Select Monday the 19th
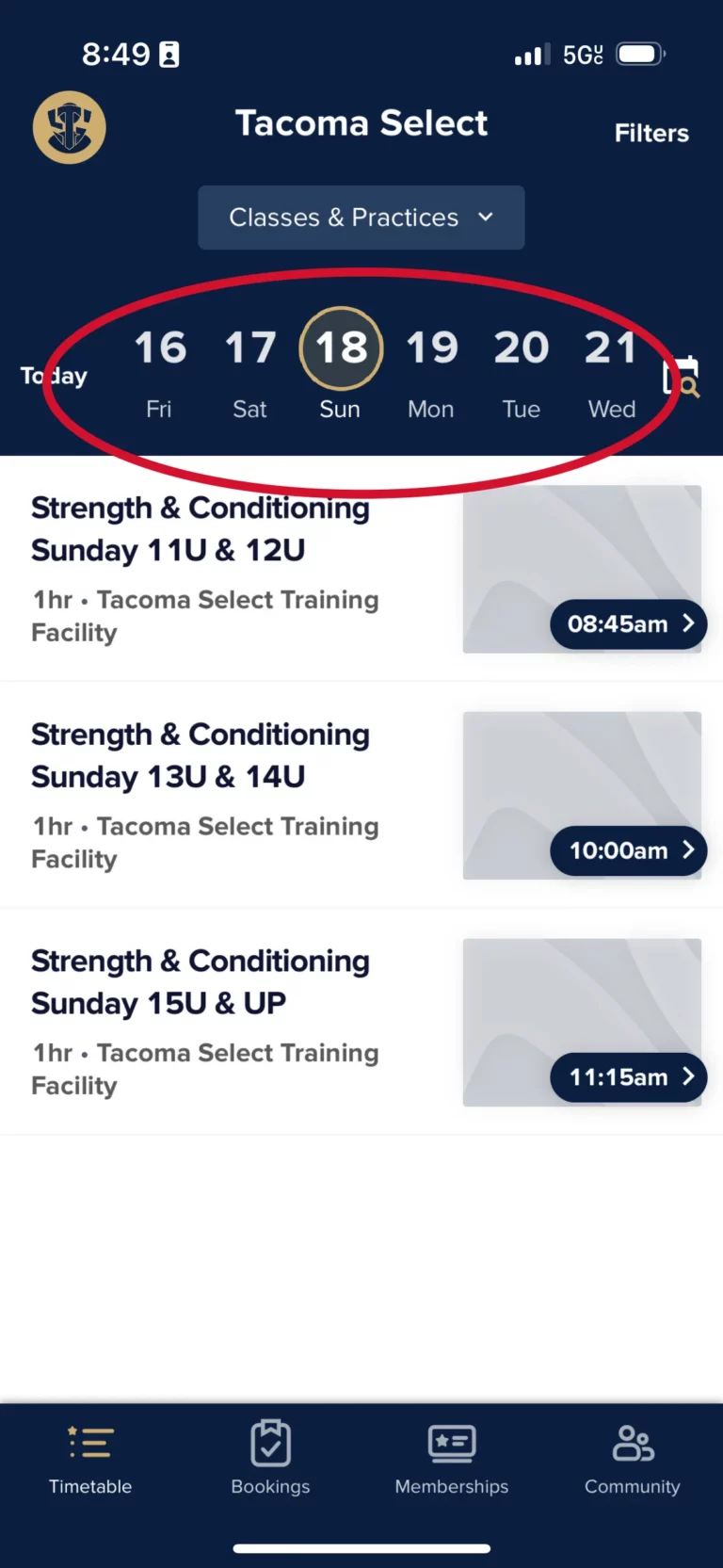Image resolution: width=723 pixels, height=1568 pixels. (431, 373)
